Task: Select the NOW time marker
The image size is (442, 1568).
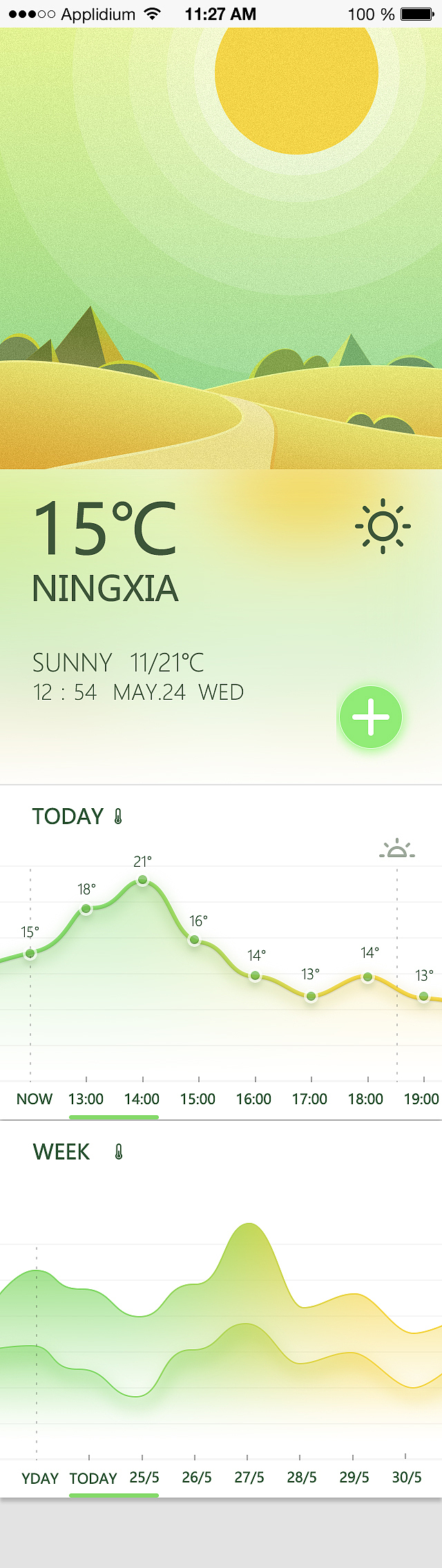Action: click(34, 1099)
